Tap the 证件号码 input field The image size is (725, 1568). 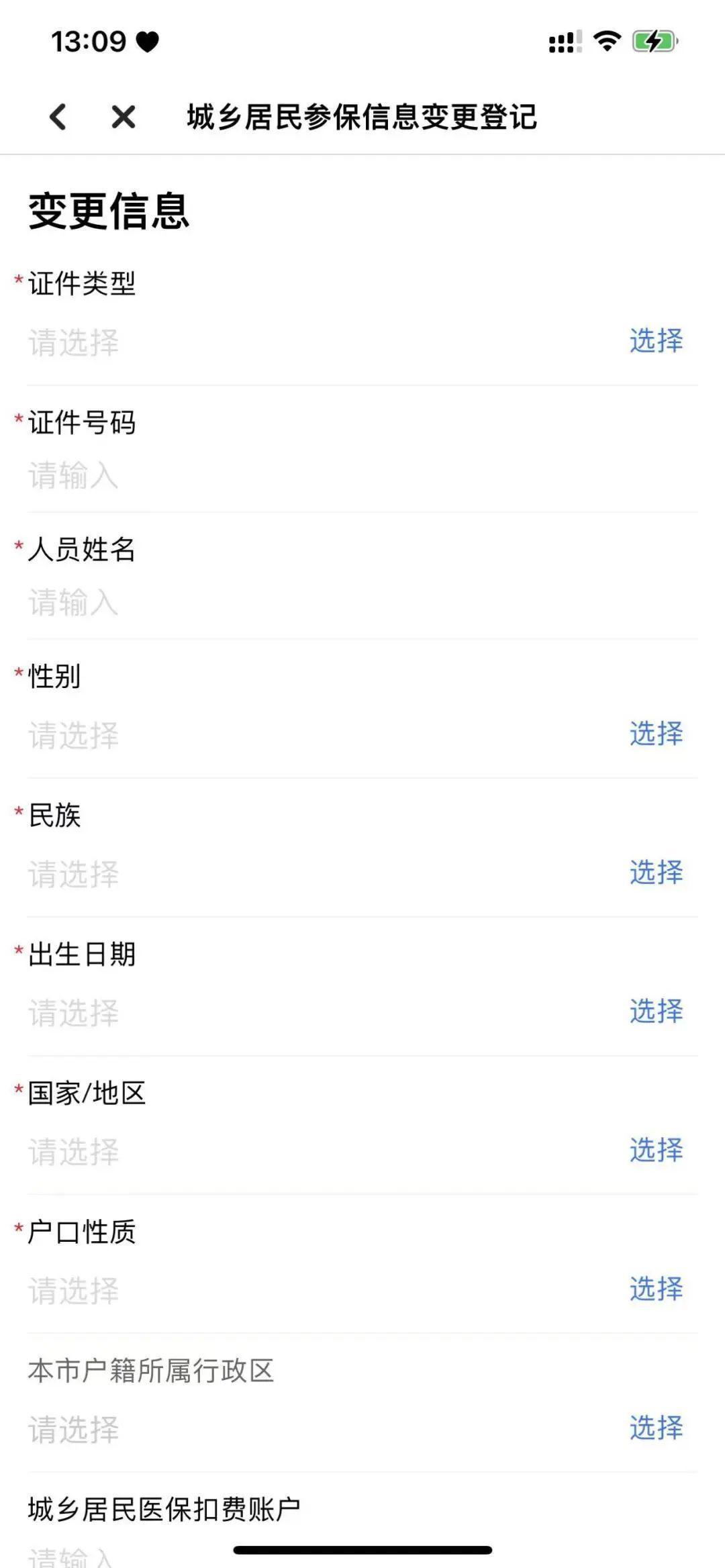tap(362, 476)
